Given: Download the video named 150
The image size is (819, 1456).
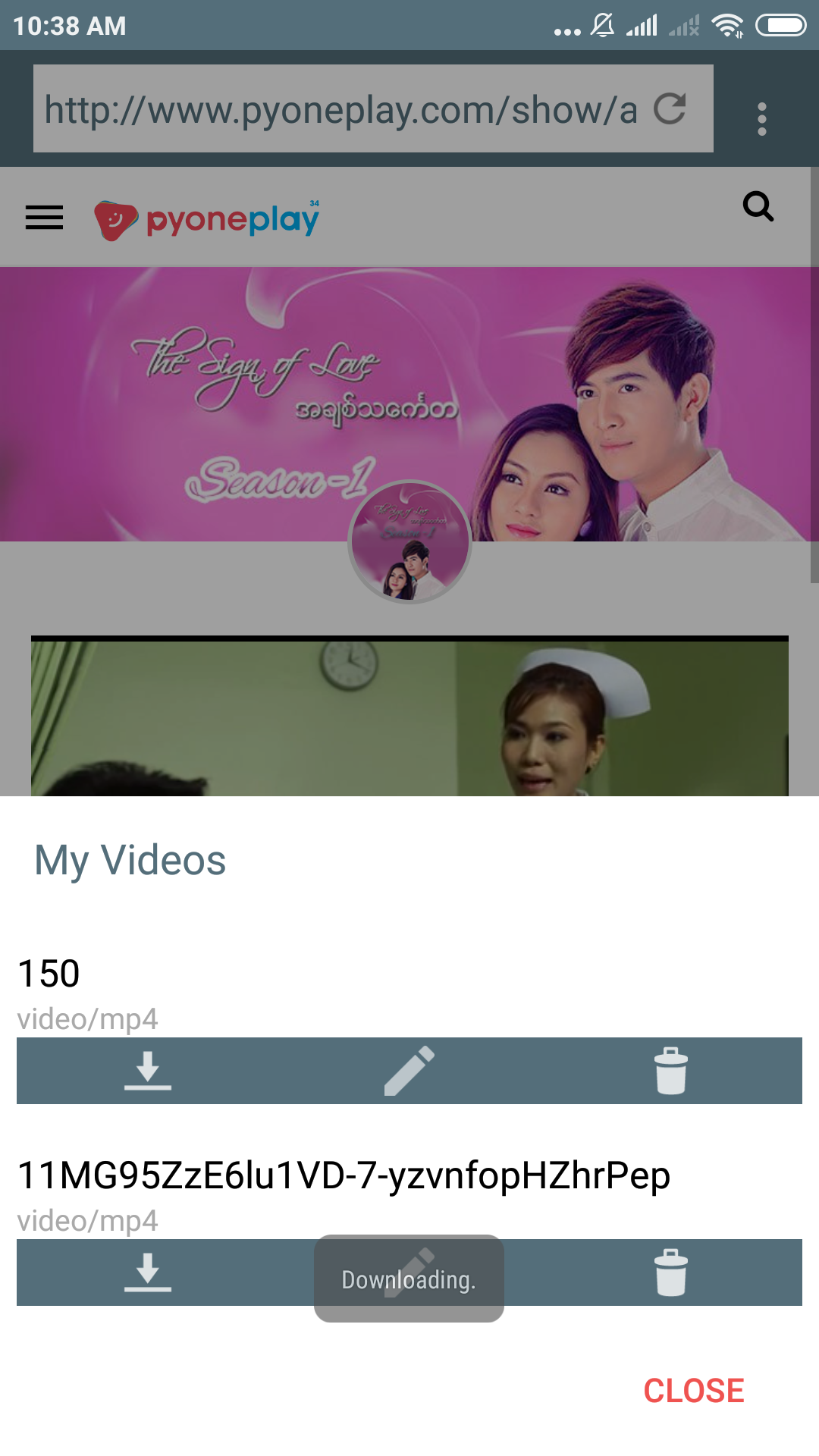Looking at the screenshot, I should click(149, 1071).
